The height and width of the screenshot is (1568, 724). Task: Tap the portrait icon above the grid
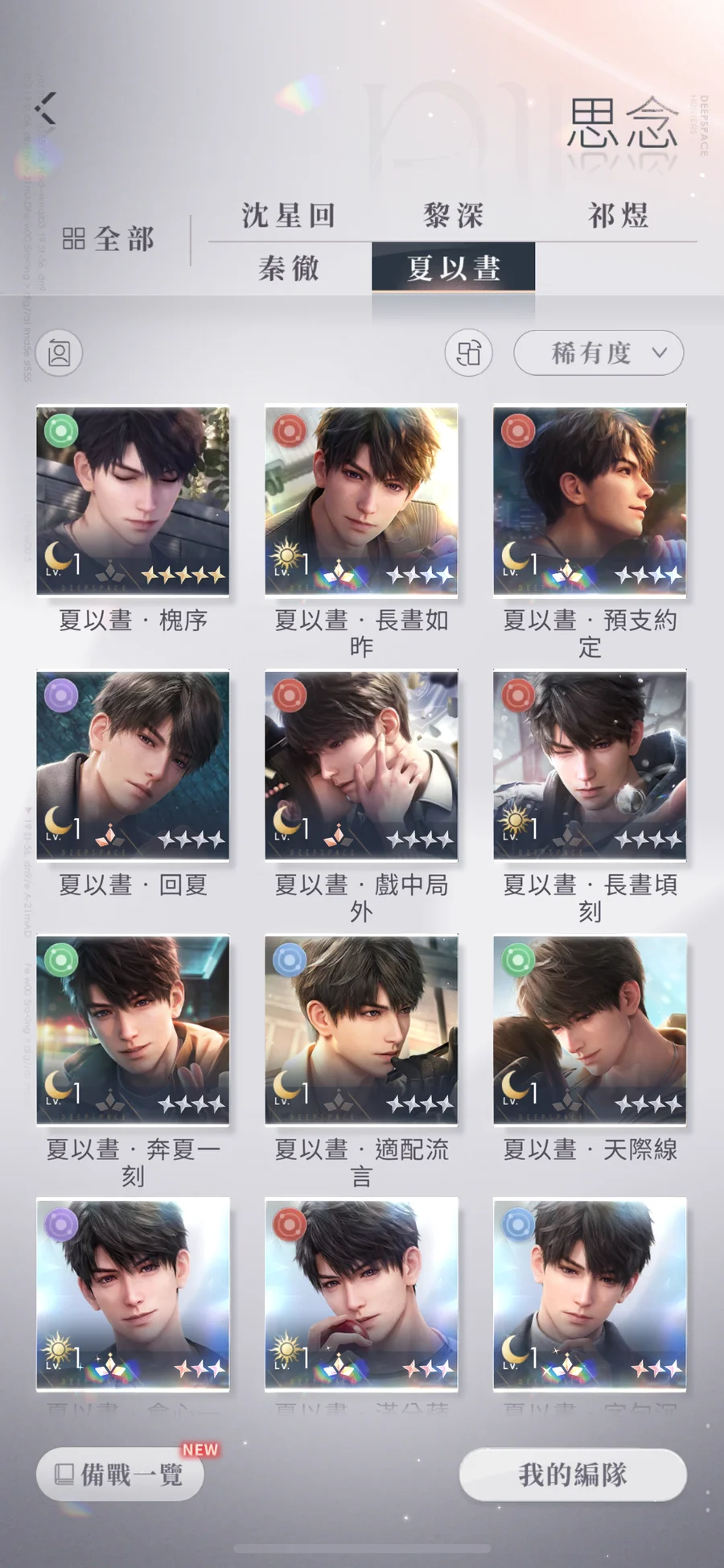point(60,353)
